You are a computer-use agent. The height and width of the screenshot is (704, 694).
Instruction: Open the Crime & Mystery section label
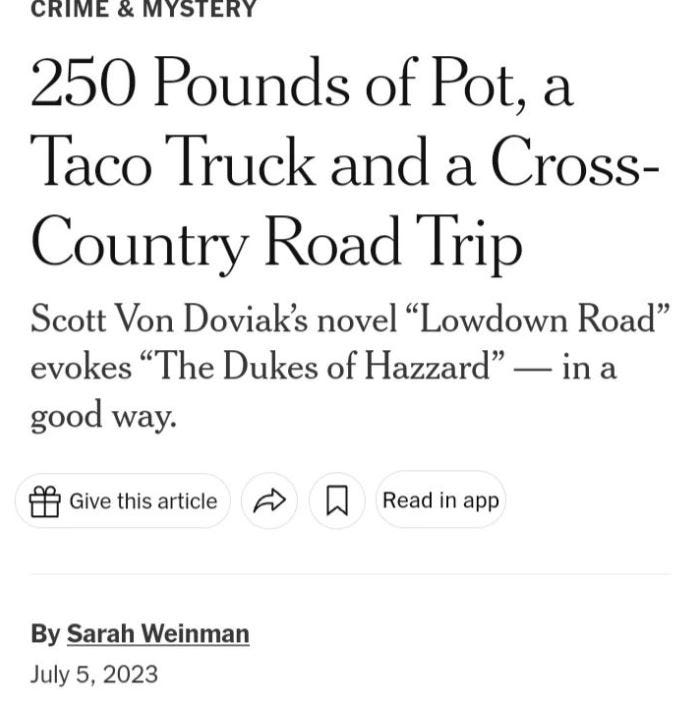(143, 9)
